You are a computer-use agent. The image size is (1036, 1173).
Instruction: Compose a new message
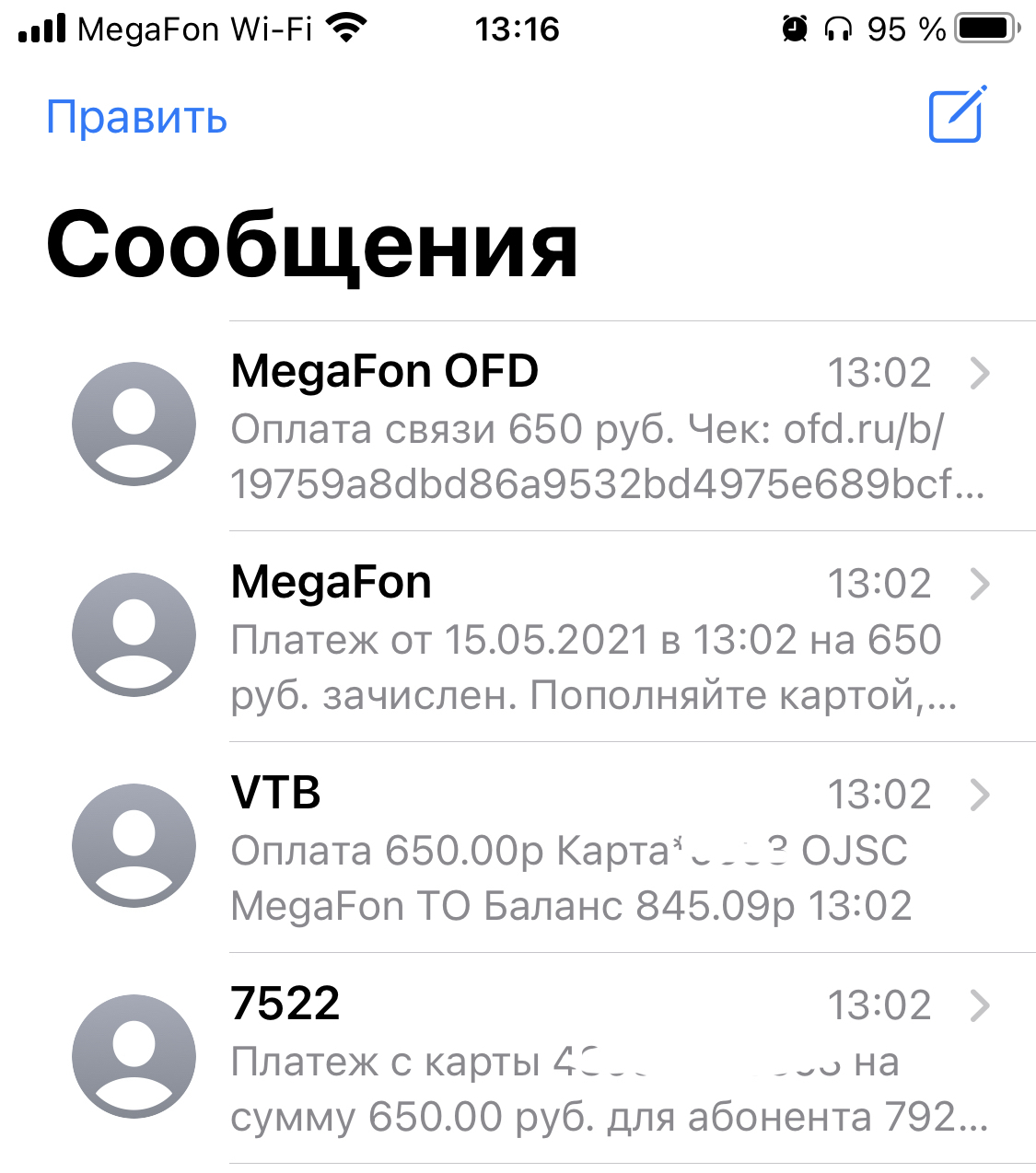tap(957, 115)
